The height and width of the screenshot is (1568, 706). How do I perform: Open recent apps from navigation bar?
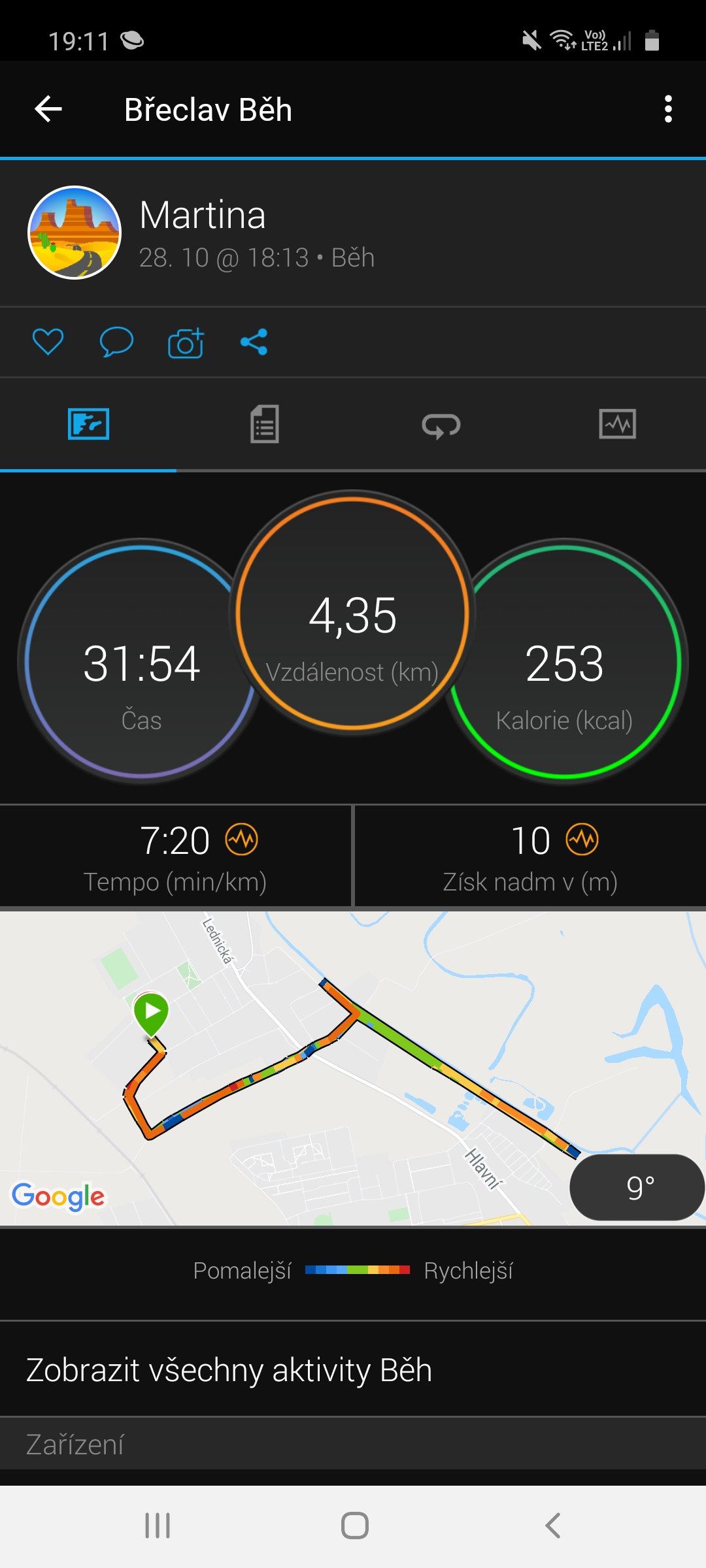[x=158, y=1526]
